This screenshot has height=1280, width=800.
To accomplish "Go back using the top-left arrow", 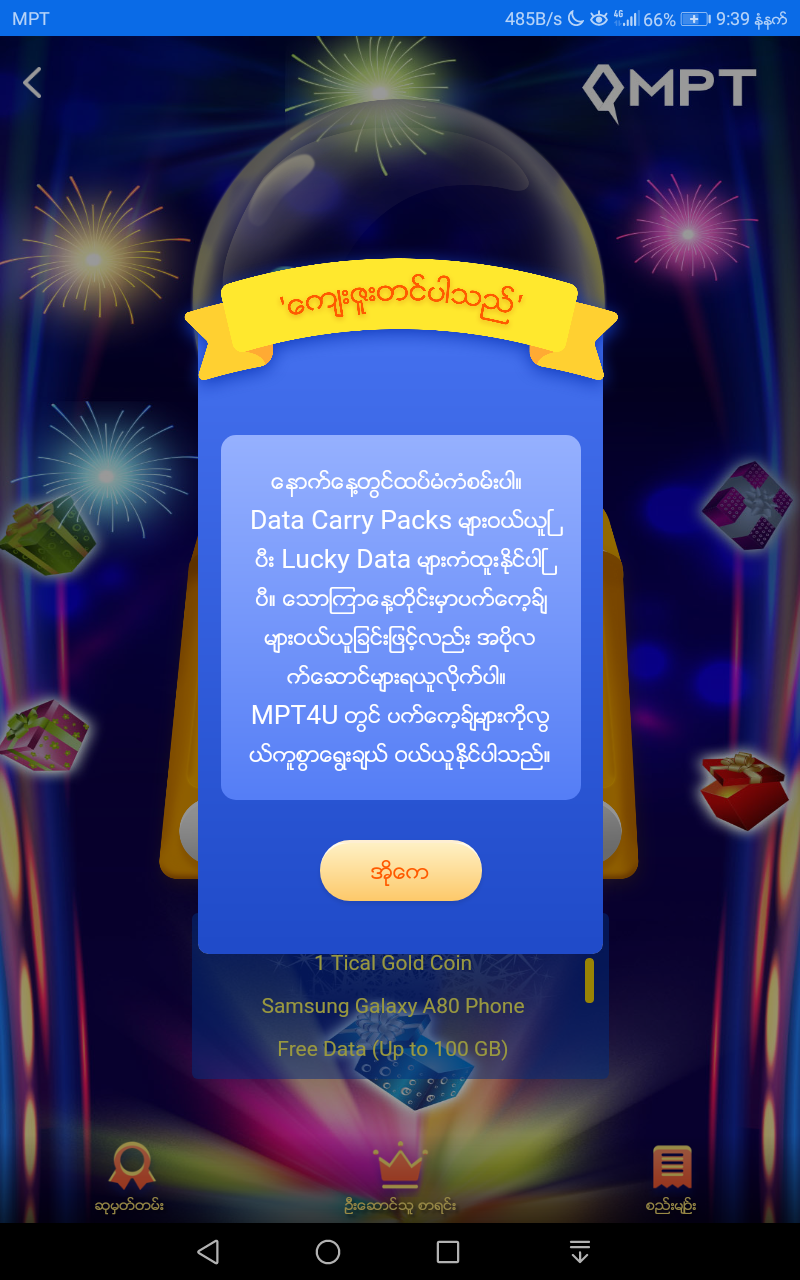I will (x=33, y=83).
